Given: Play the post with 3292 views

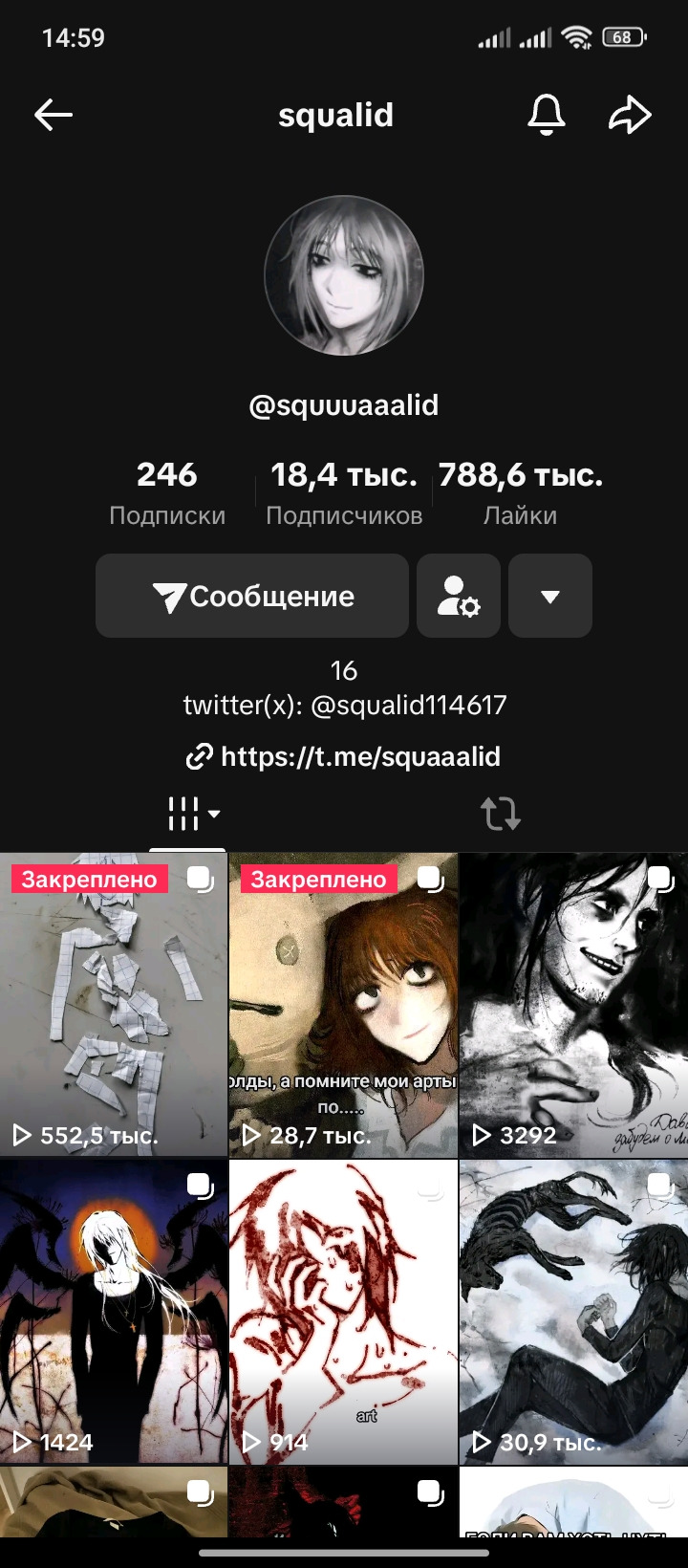Looking at the screenshot, I should click(x=573, y=1004).
